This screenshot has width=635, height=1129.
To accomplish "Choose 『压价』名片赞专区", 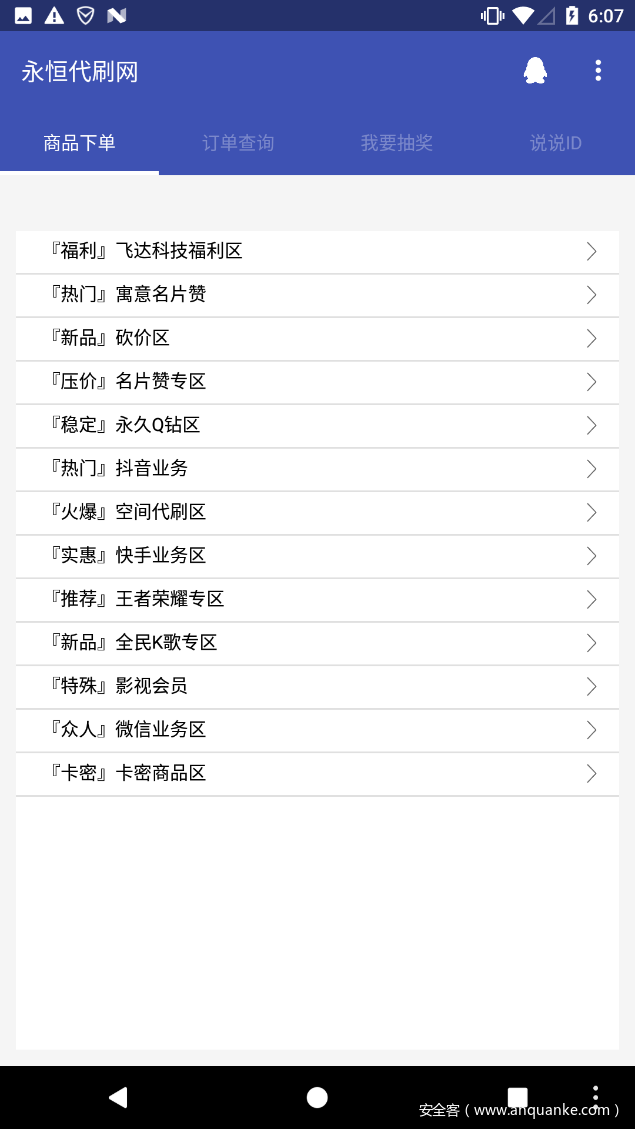I will click(317, 382).
